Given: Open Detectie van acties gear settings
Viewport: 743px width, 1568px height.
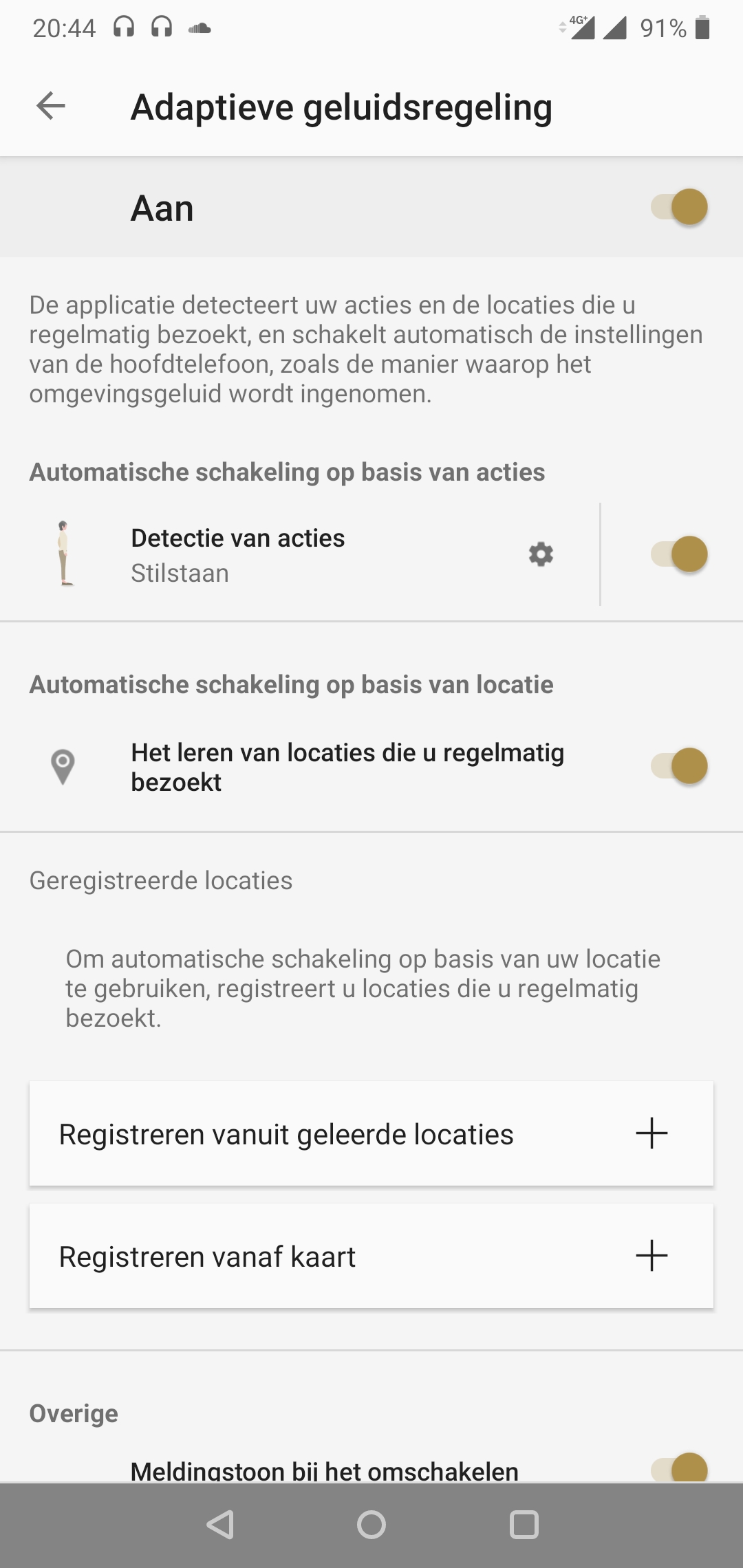Looking at the screenshot, I should (541, 554).
